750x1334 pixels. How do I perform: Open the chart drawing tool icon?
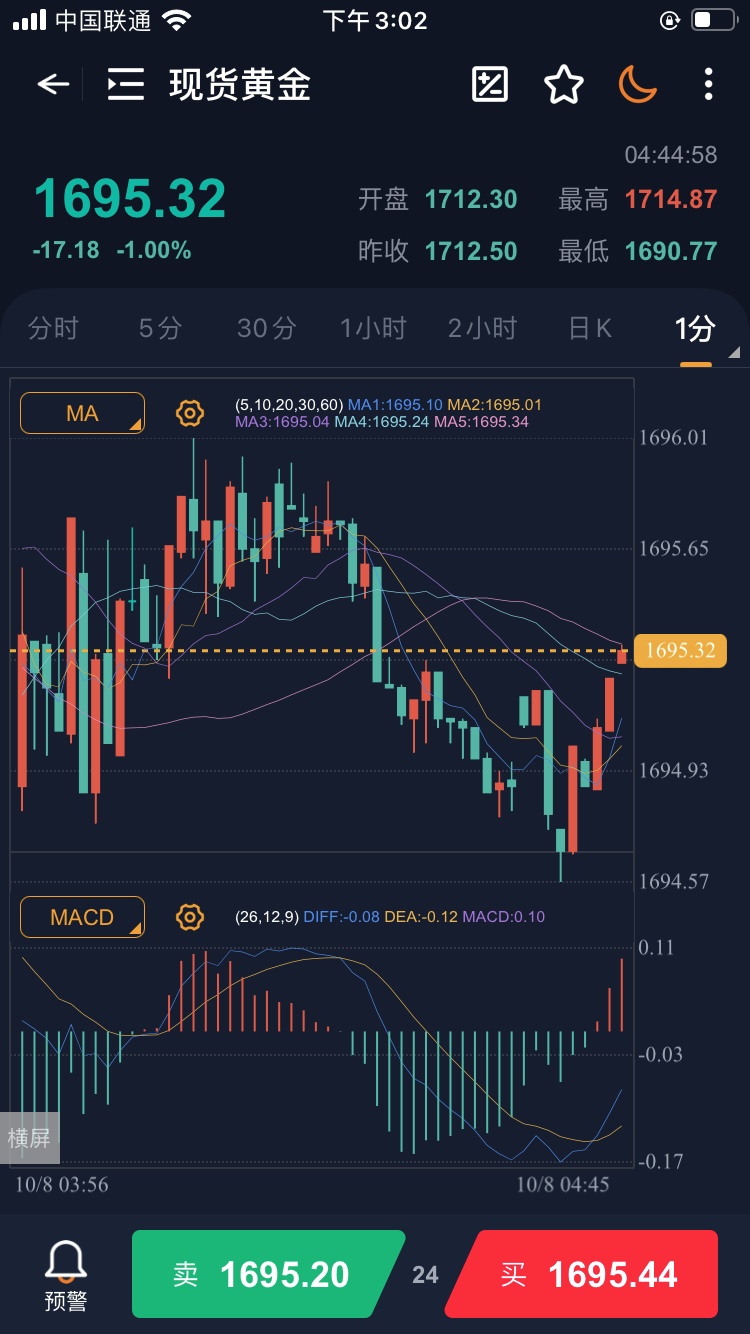point(490,85)
